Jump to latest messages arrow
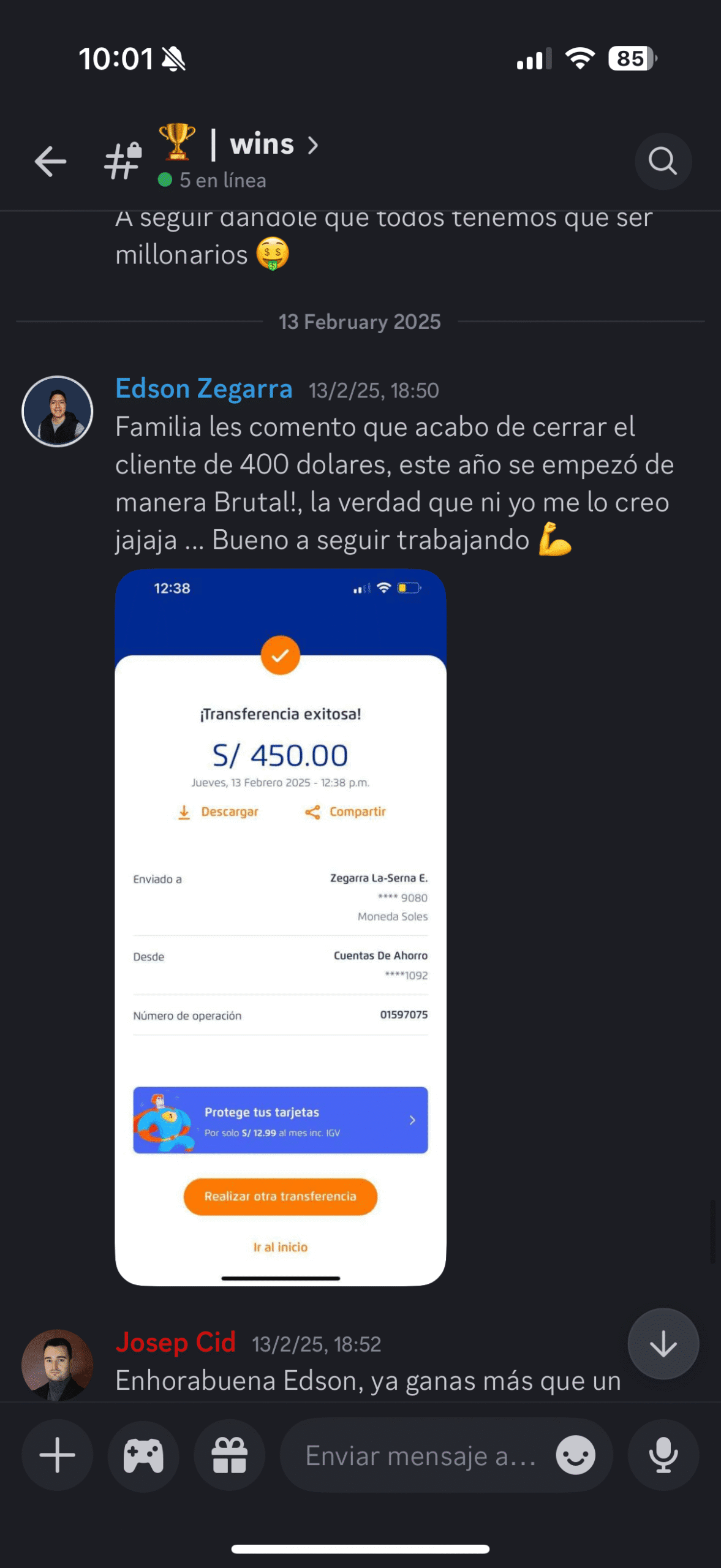The height and width of the screenshot is (1568, 721). (663, 1344)
